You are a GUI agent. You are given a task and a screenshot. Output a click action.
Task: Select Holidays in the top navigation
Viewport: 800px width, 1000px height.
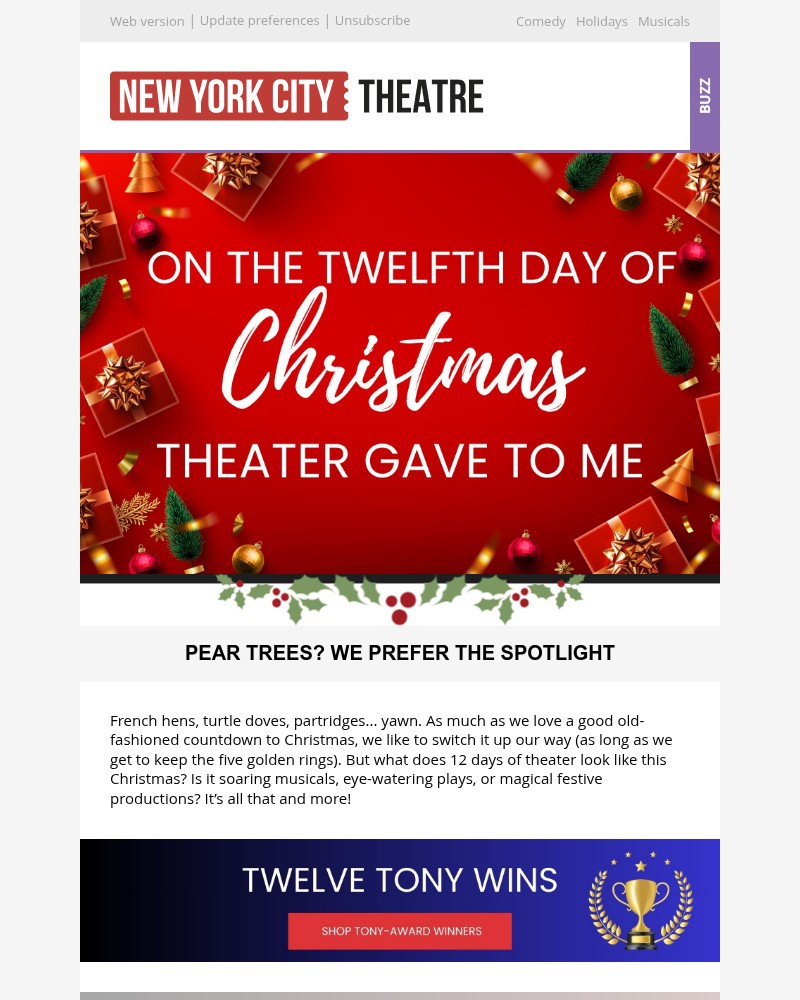coord(601,21)
